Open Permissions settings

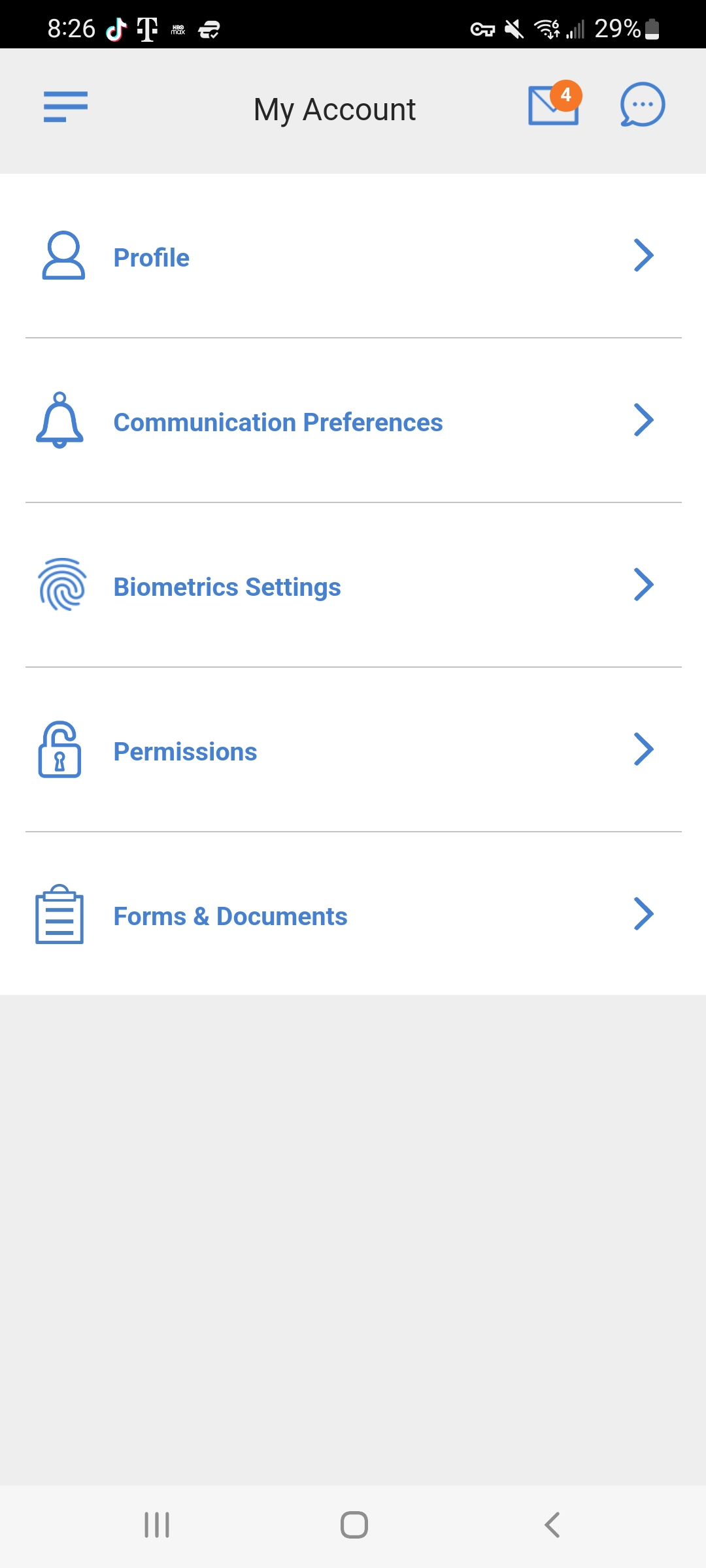click(x=184, y=751)
